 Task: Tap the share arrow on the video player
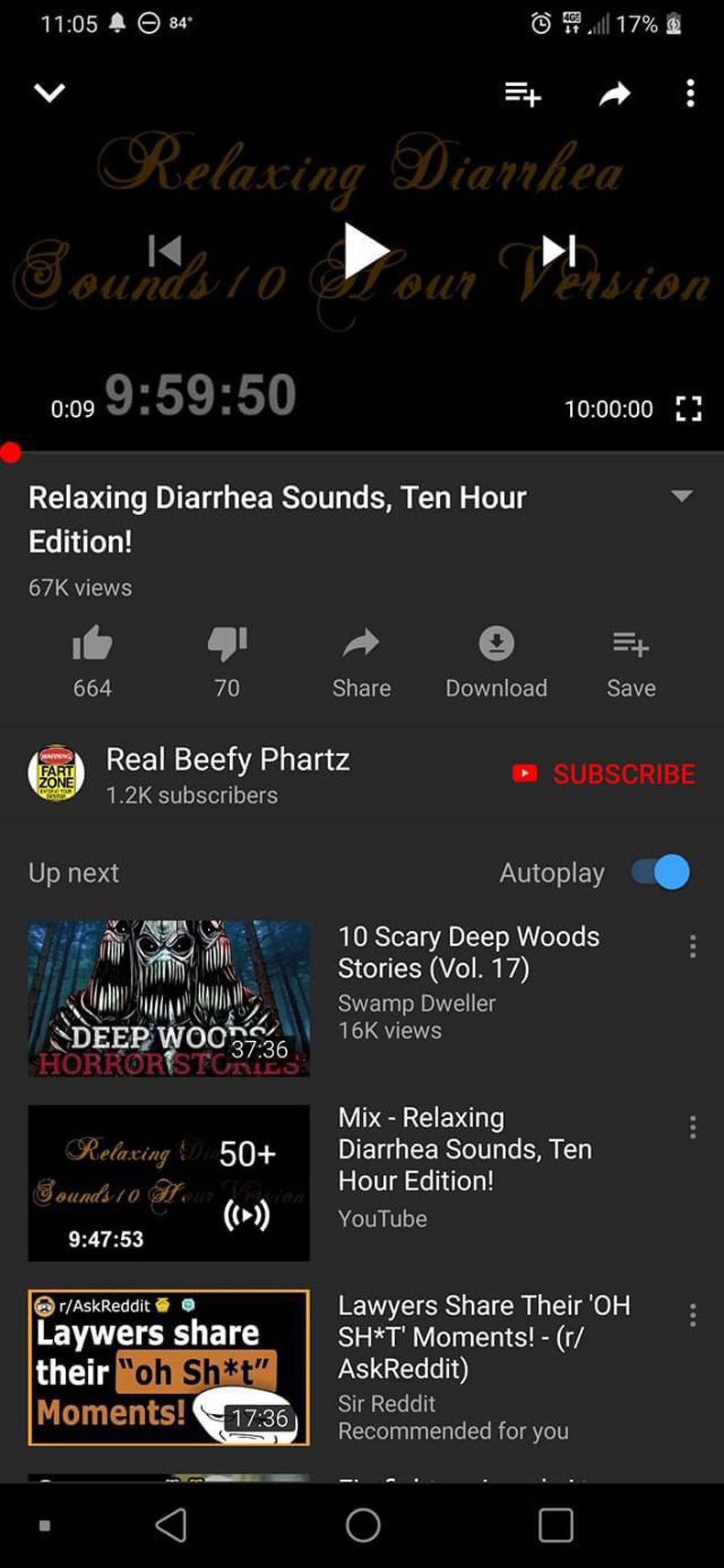click(x=615, y=93)
